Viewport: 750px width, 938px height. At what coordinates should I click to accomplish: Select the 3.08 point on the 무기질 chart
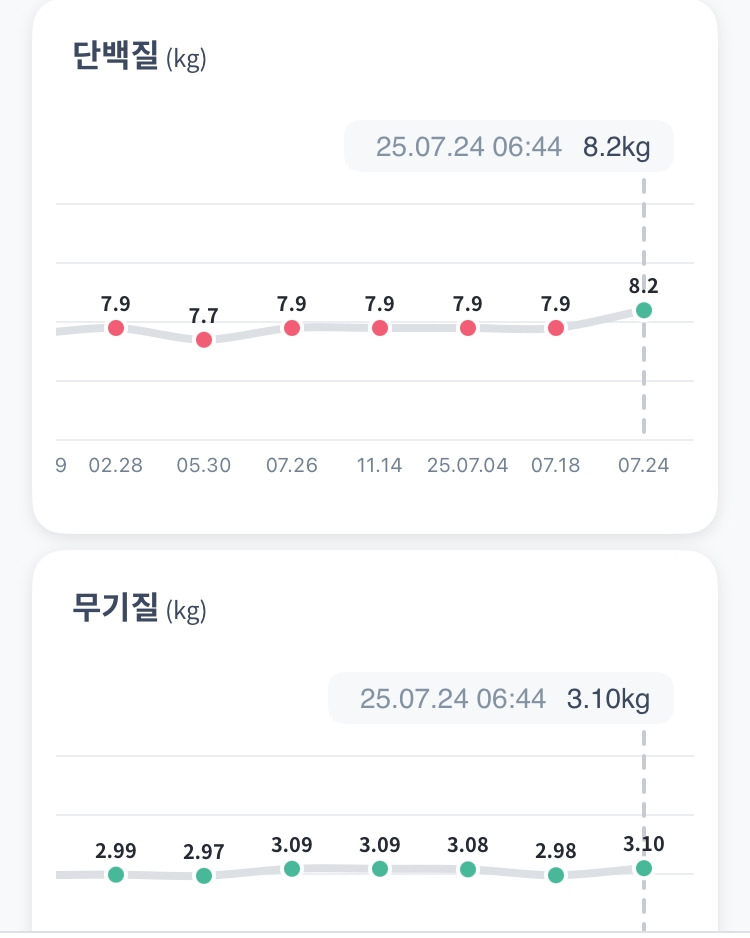click(x=468, y=869)
